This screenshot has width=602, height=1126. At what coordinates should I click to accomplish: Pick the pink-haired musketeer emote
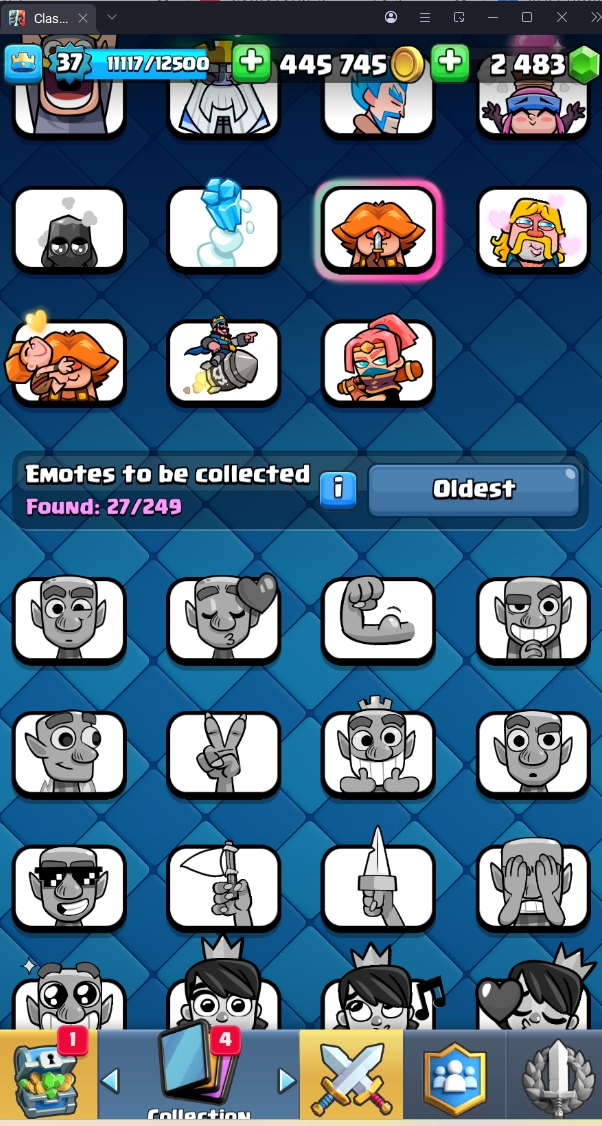[378, 360]
